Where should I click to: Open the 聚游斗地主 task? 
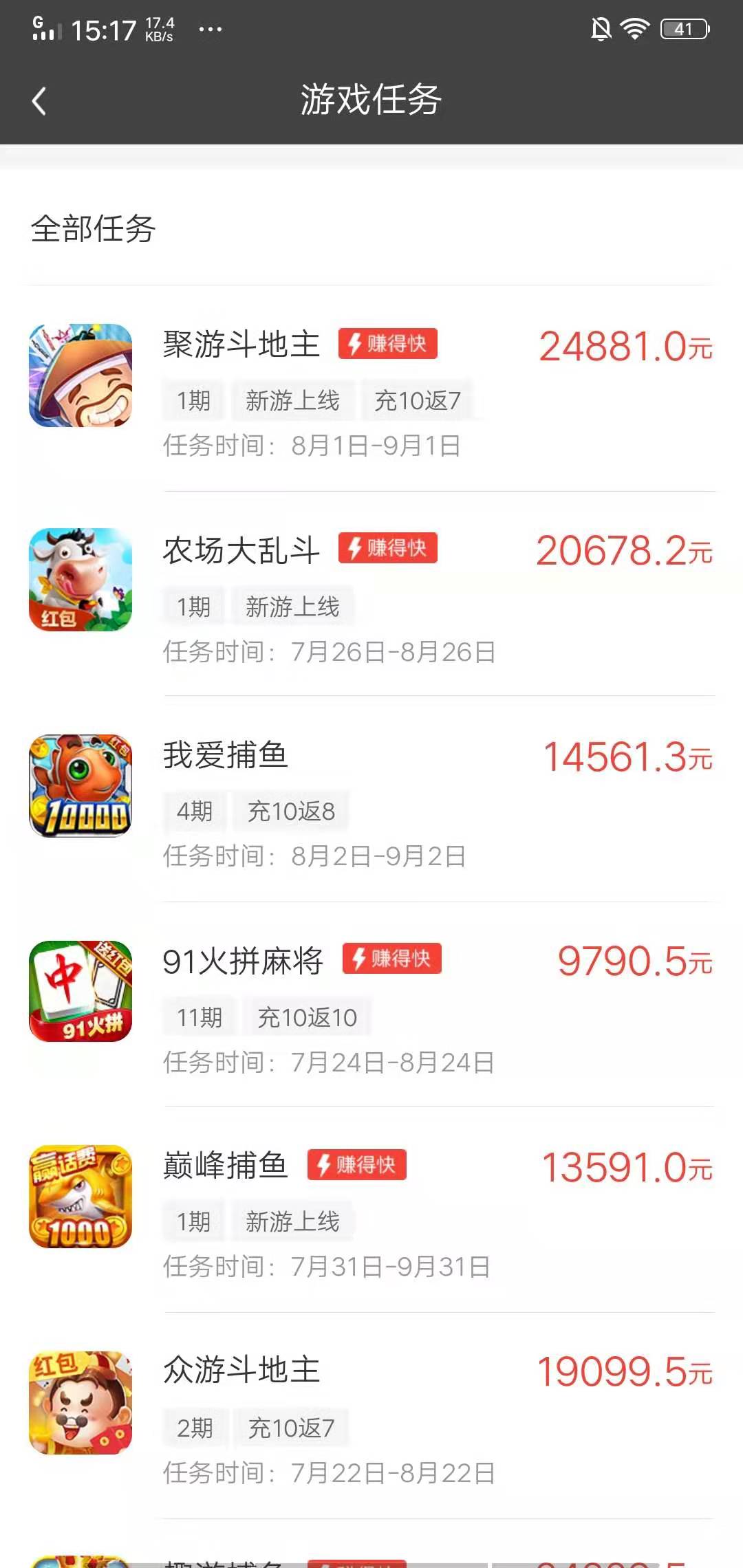click(241, 345)
